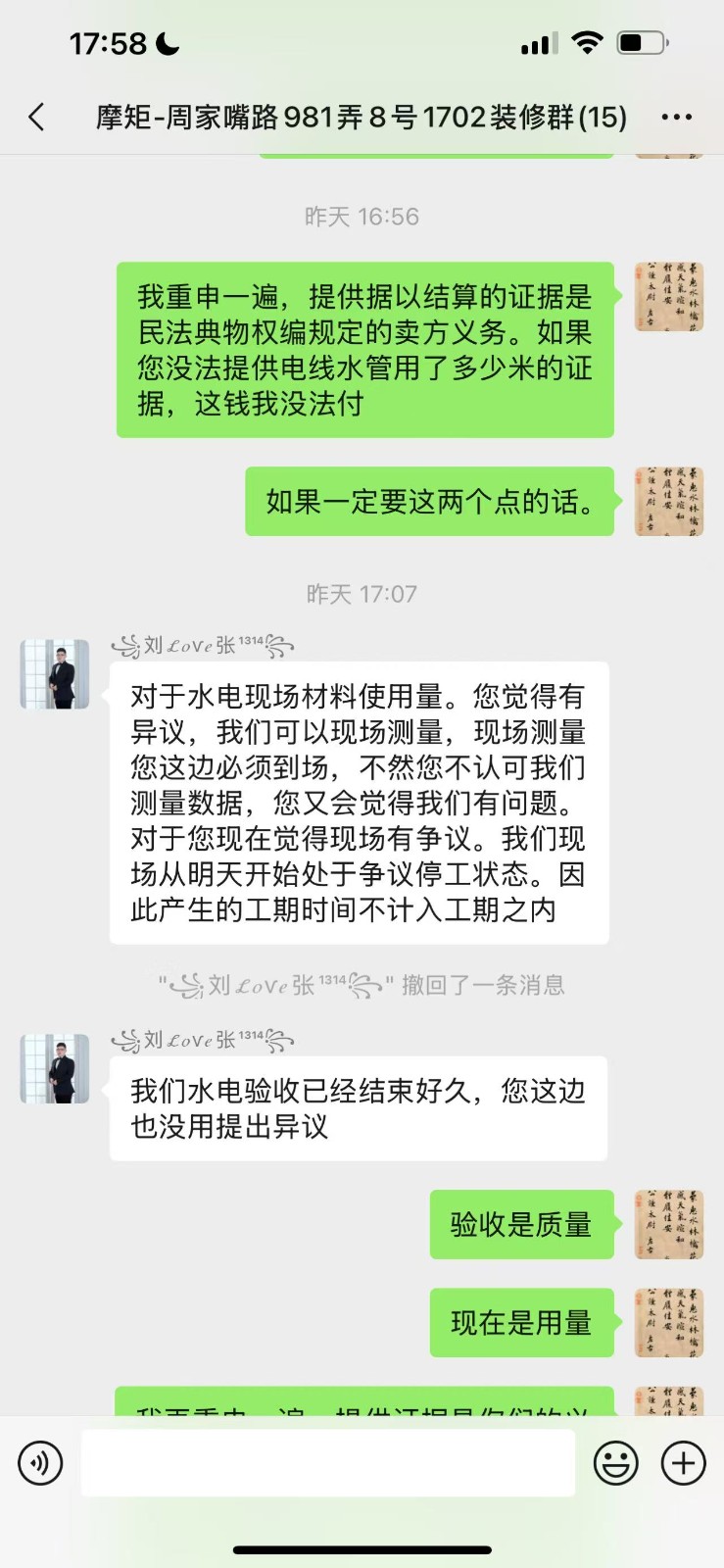This screenshot has width=724, height=1568.
Task: Go back to the chat list
Action: coord(37,118)
